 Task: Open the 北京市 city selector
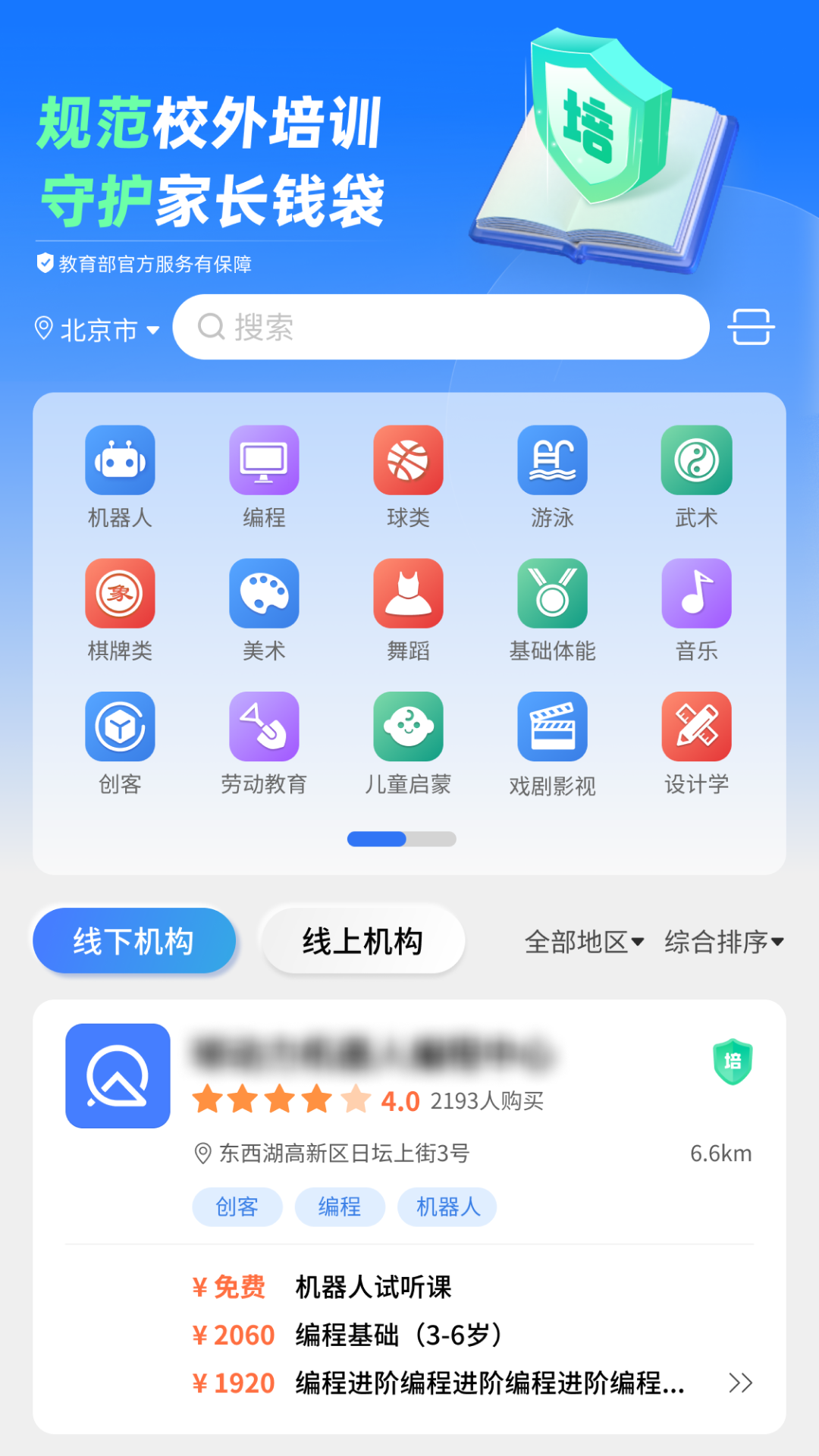click(x=99, y=330)
